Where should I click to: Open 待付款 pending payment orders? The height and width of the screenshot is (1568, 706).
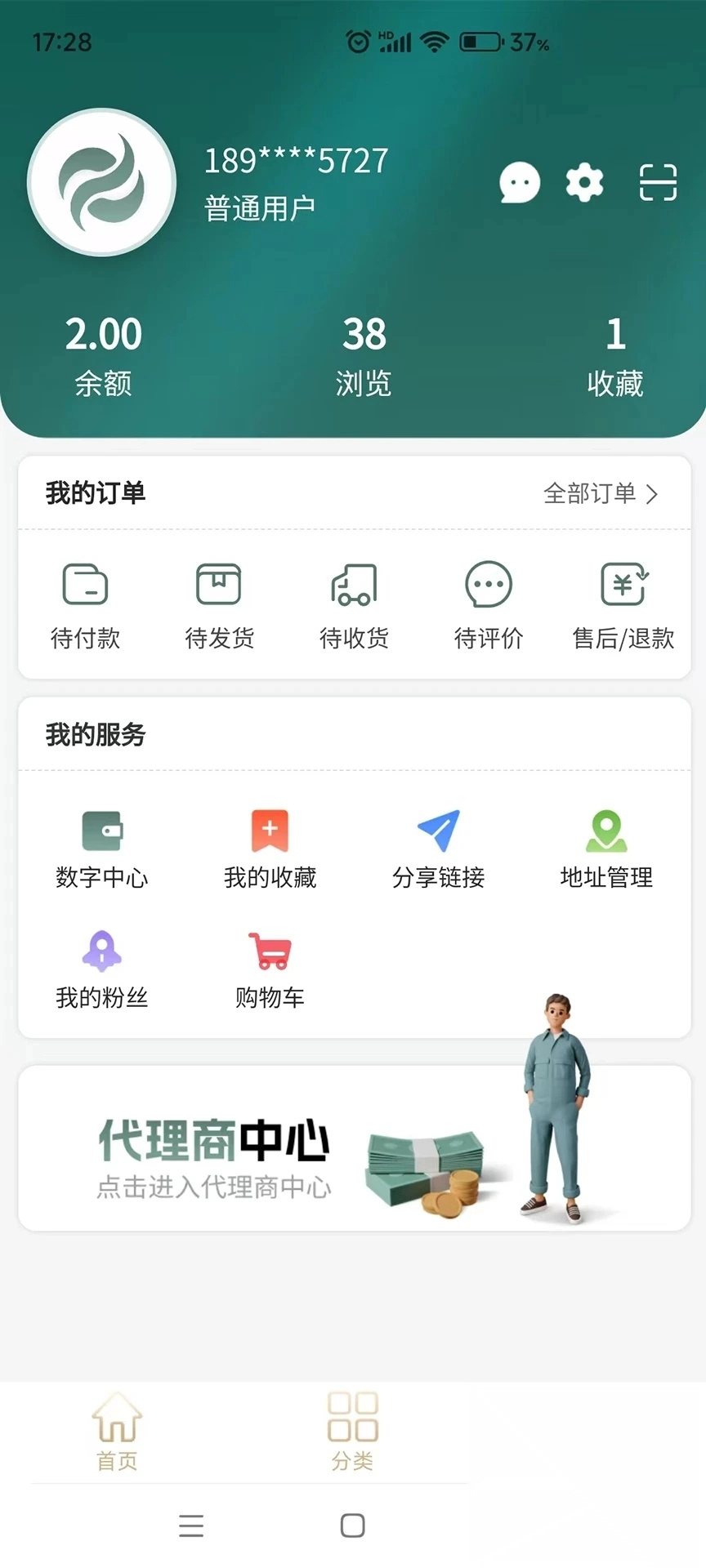click(85, 604)
